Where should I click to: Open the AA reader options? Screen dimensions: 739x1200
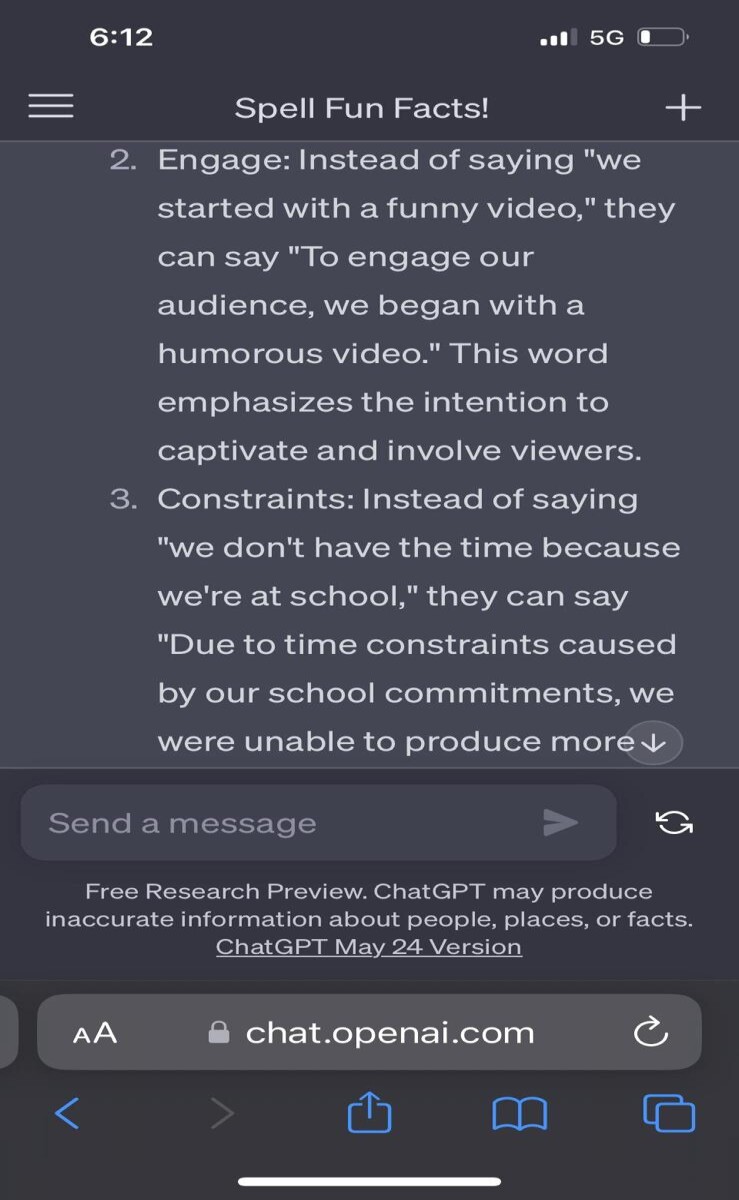(95, 1033)
